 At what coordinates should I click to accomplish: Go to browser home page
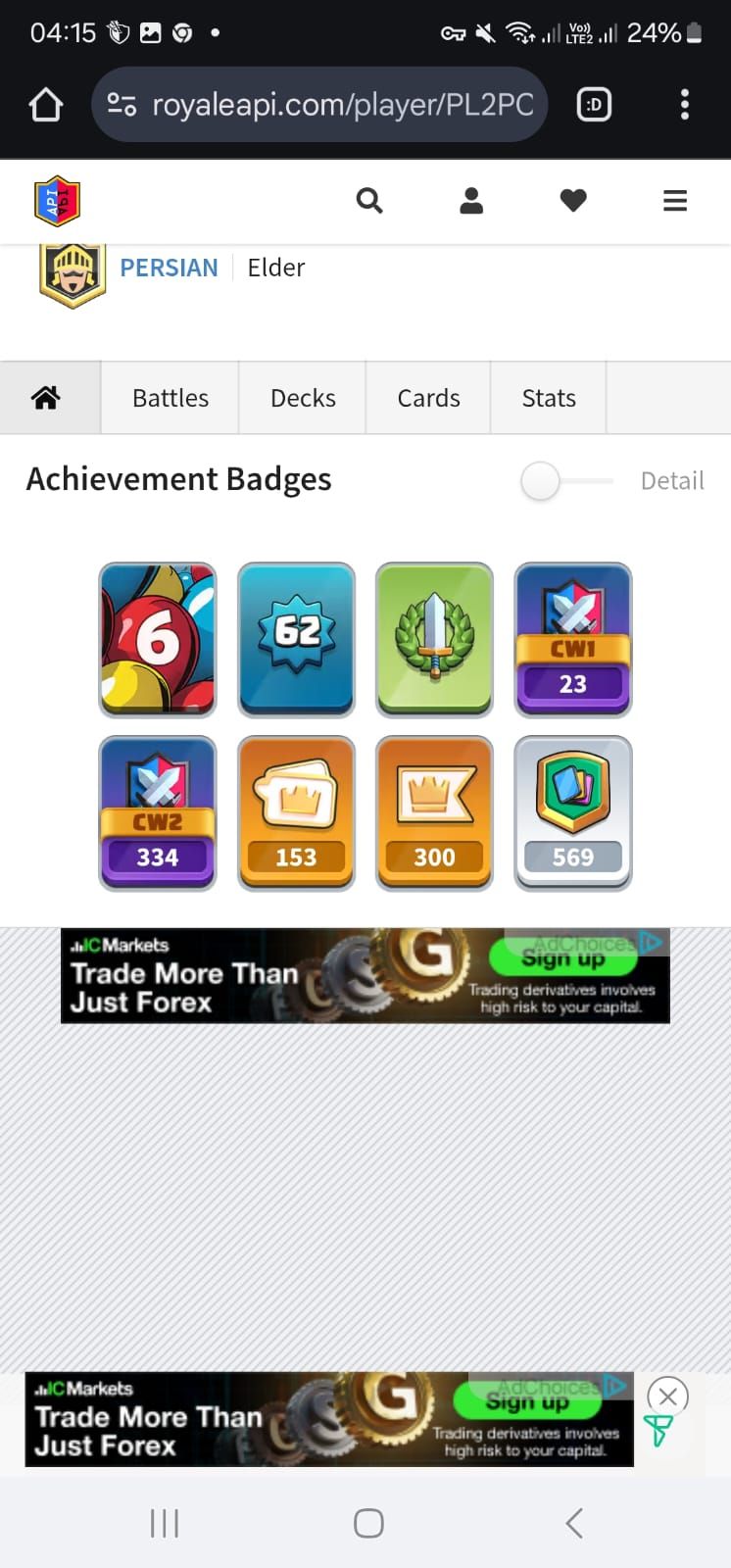coord(46,105)
